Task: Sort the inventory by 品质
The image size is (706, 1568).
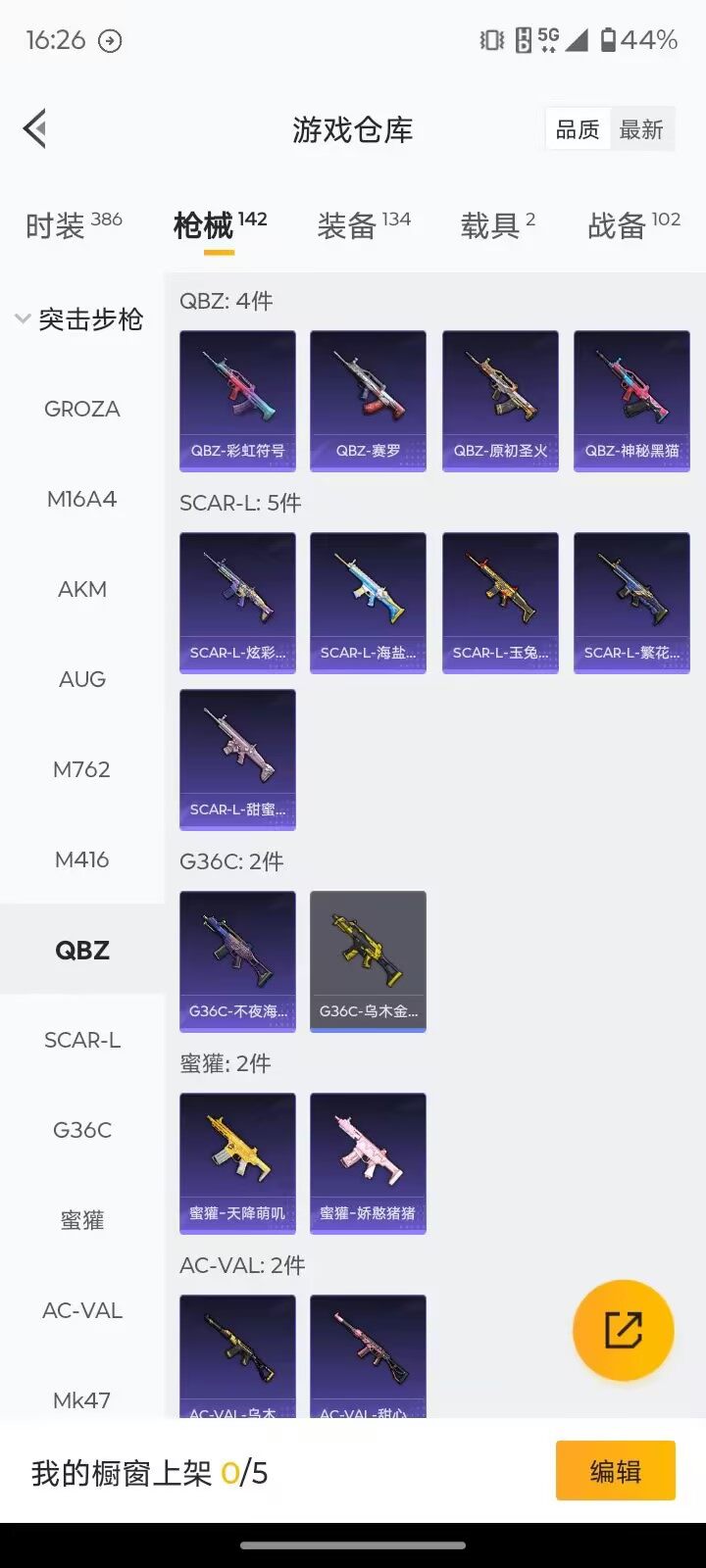Action: pos(578,129)
